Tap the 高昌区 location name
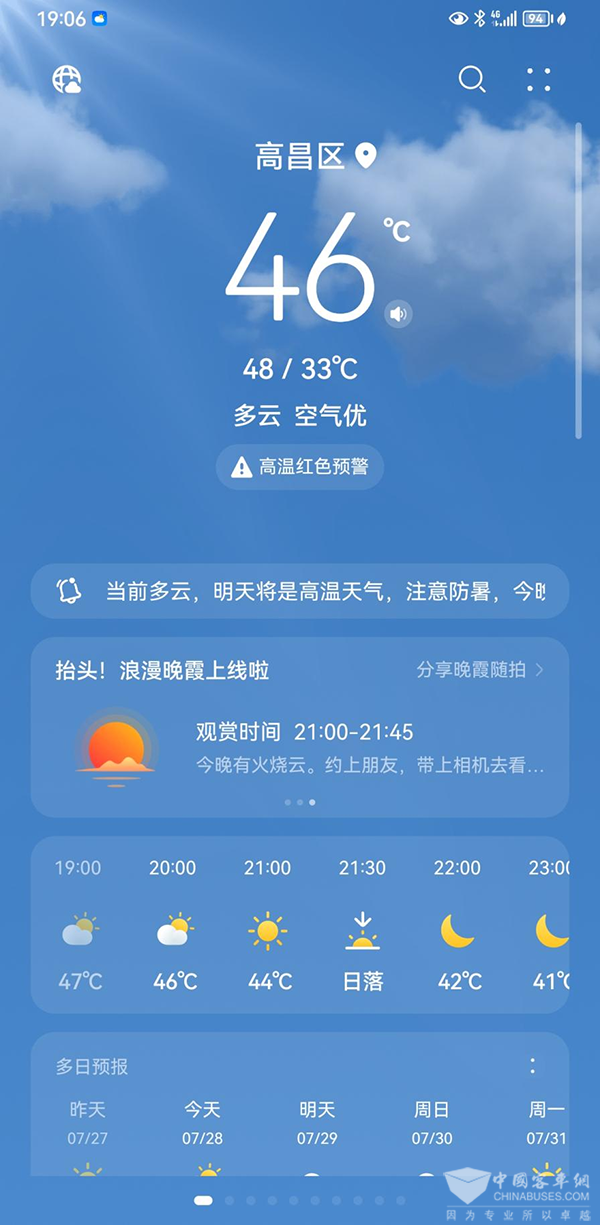Screen dimensions: 600x1225 point(300,157)
